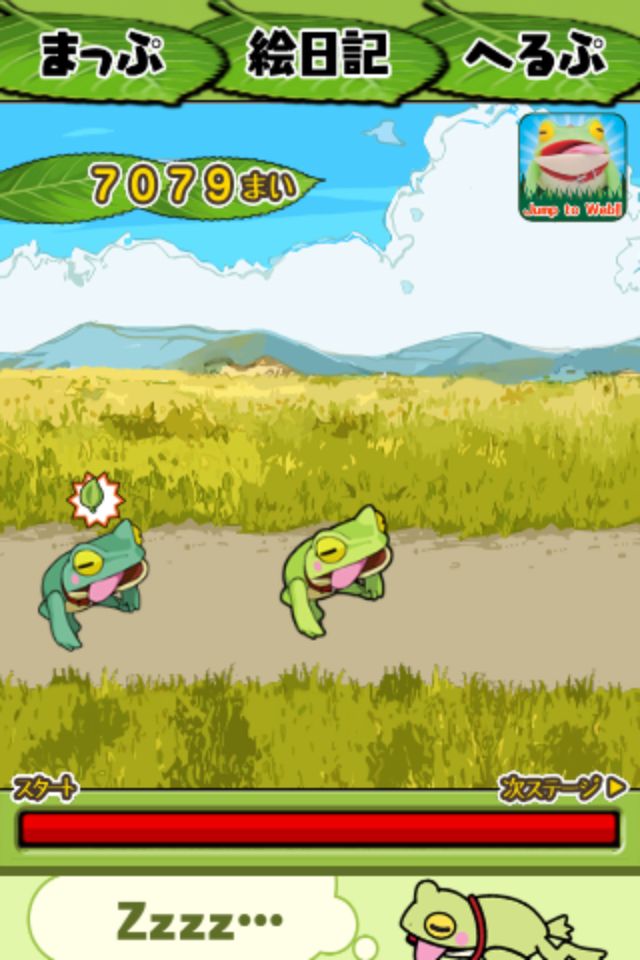This screenshot has height=960, width=640.
Task: Open the まっぷ map leaf tab
Action: [100, 55]
